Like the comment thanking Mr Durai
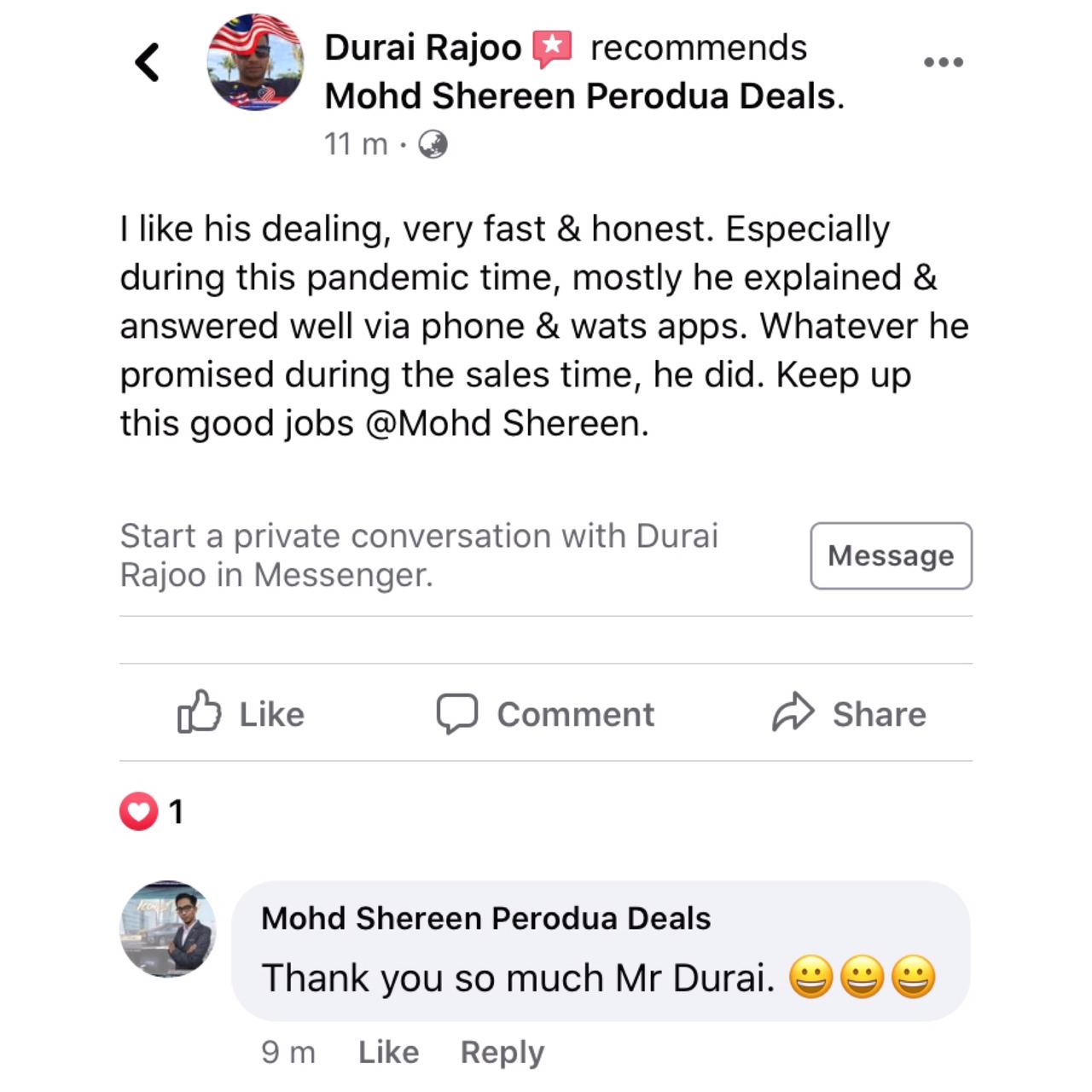 coord(388,1052)
